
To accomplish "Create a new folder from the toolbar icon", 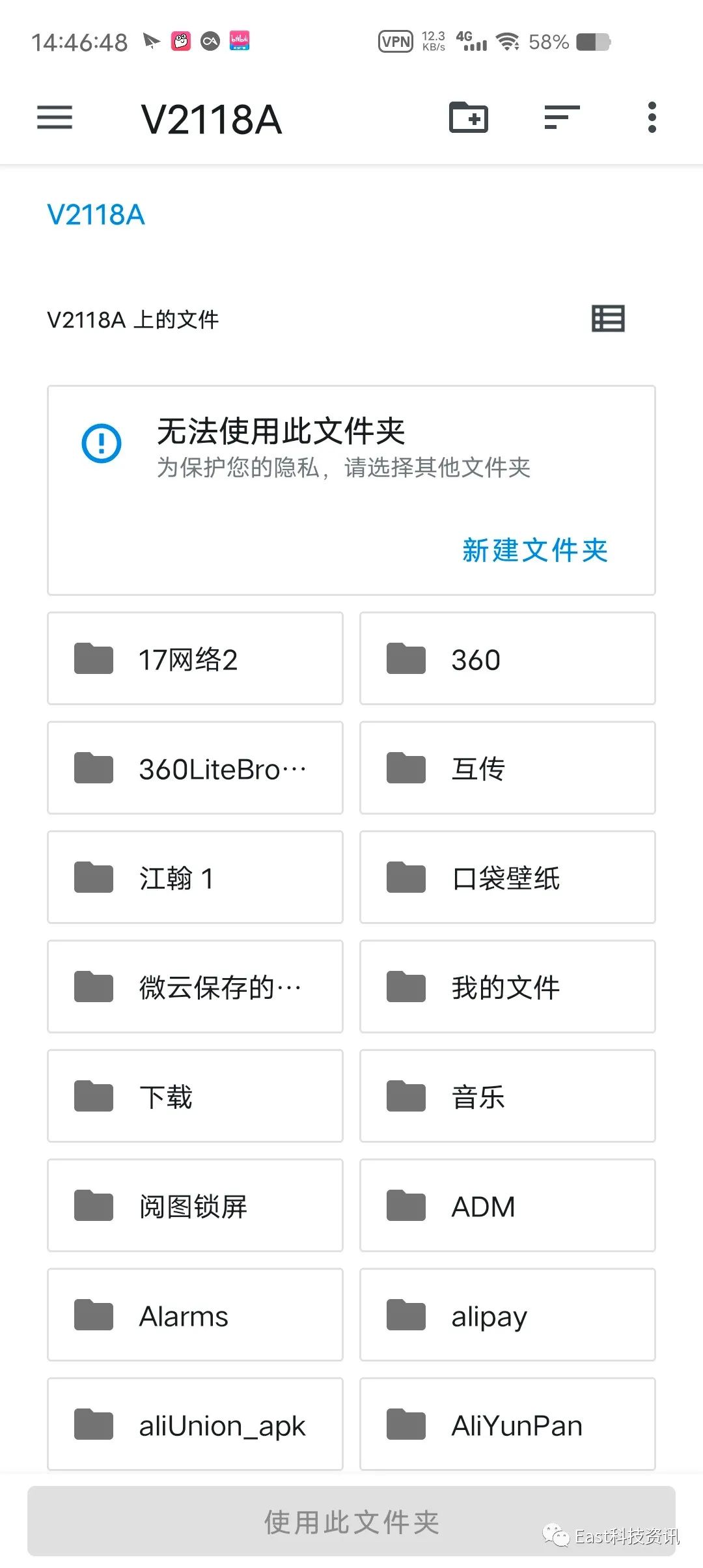I will pos(469,118).
